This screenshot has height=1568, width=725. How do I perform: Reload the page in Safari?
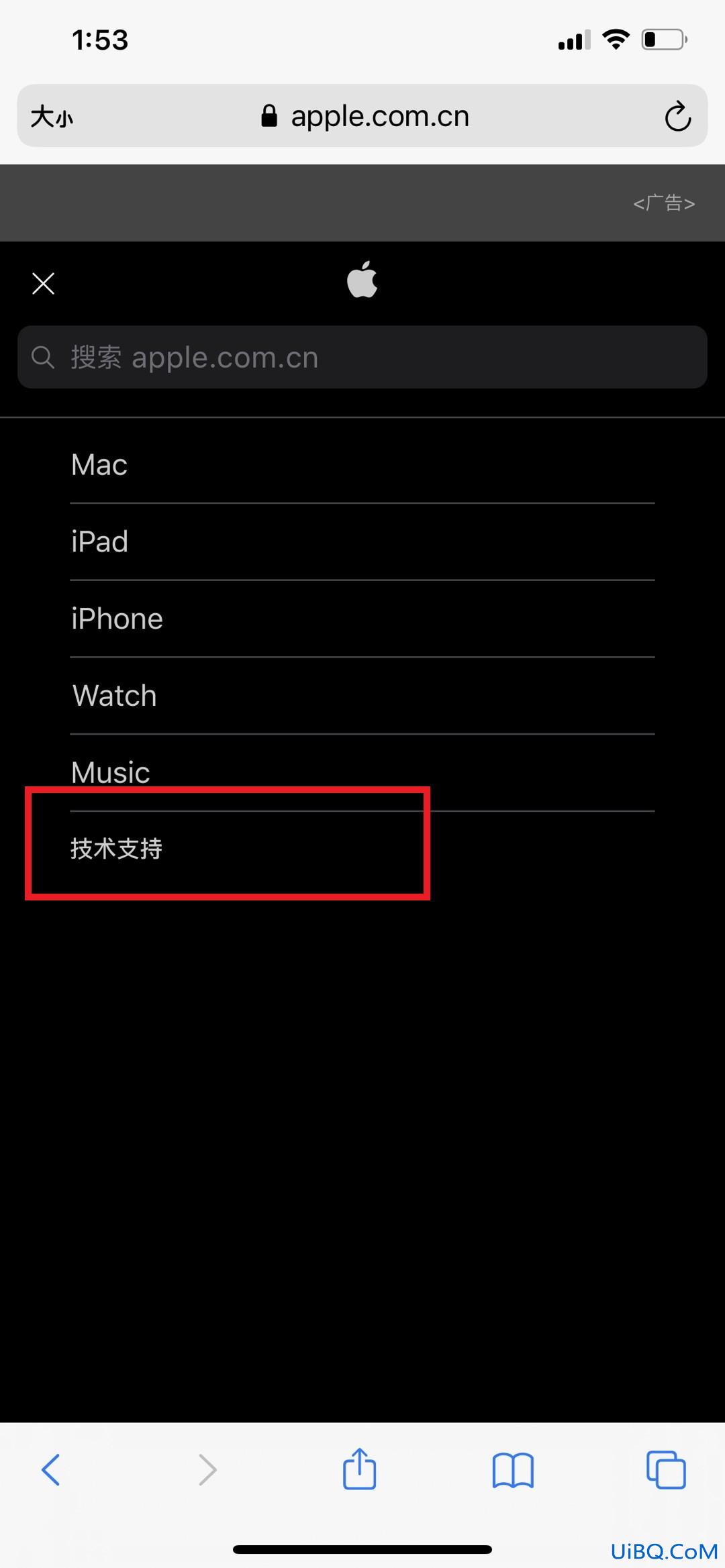tap(677, 116)
